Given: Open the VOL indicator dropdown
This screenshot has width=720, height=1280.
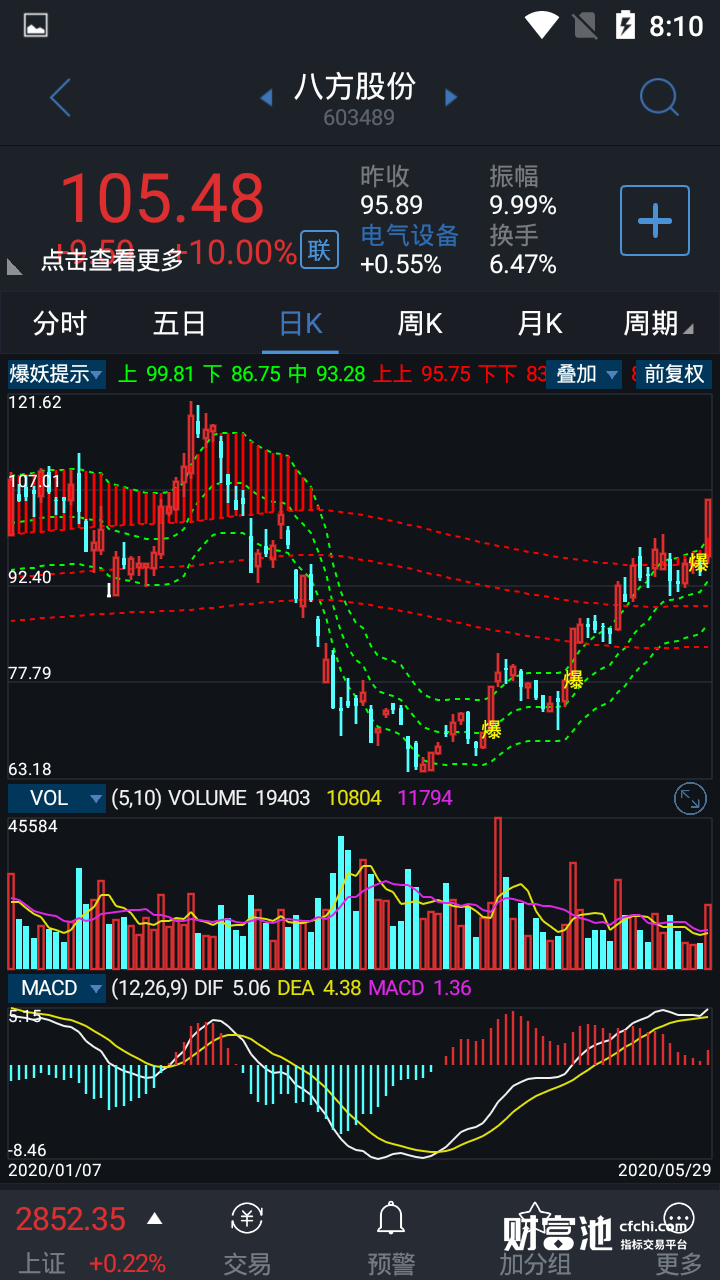Looking at the screenshot, I should pos(57,797).
